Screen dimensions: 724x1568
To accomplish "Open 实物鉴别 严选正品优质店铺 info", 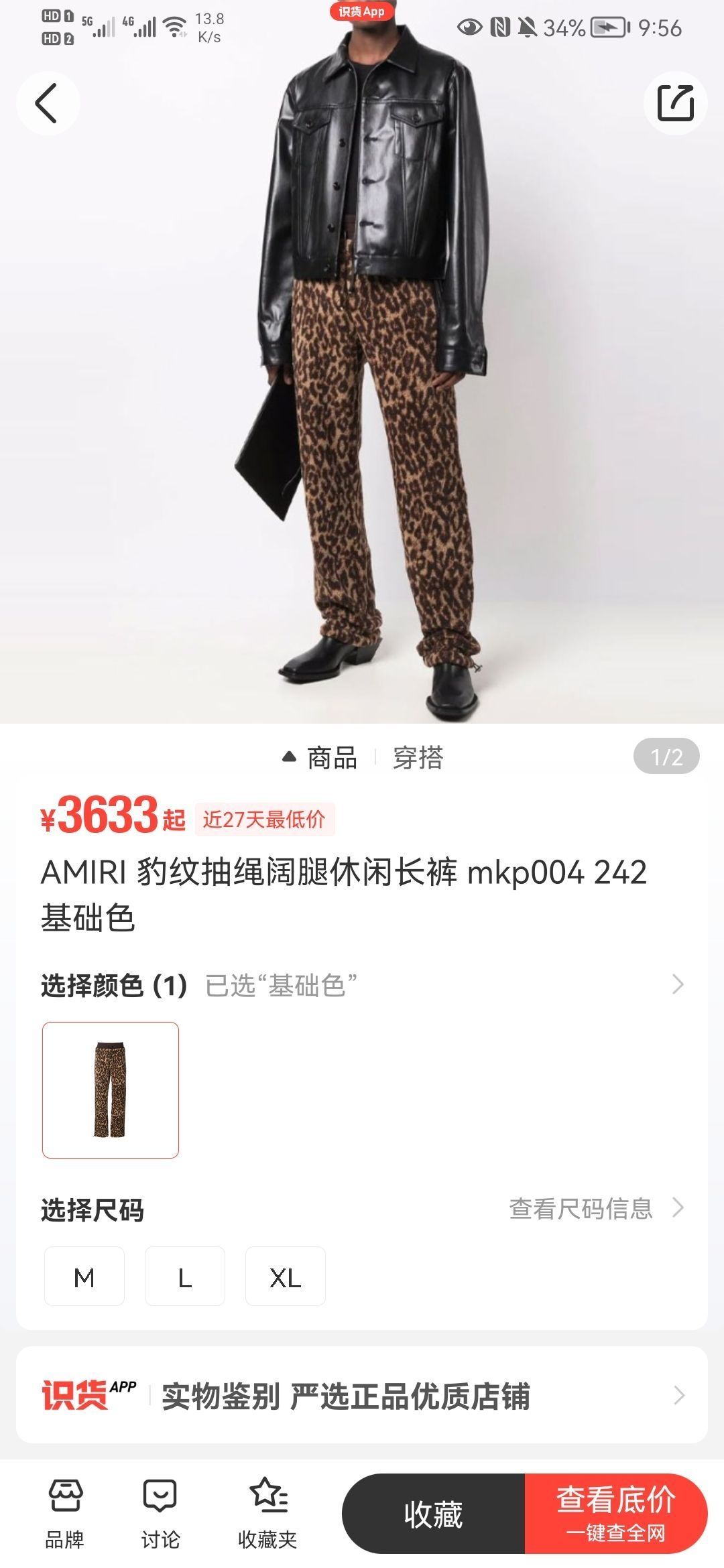I will click(362, 1395).
